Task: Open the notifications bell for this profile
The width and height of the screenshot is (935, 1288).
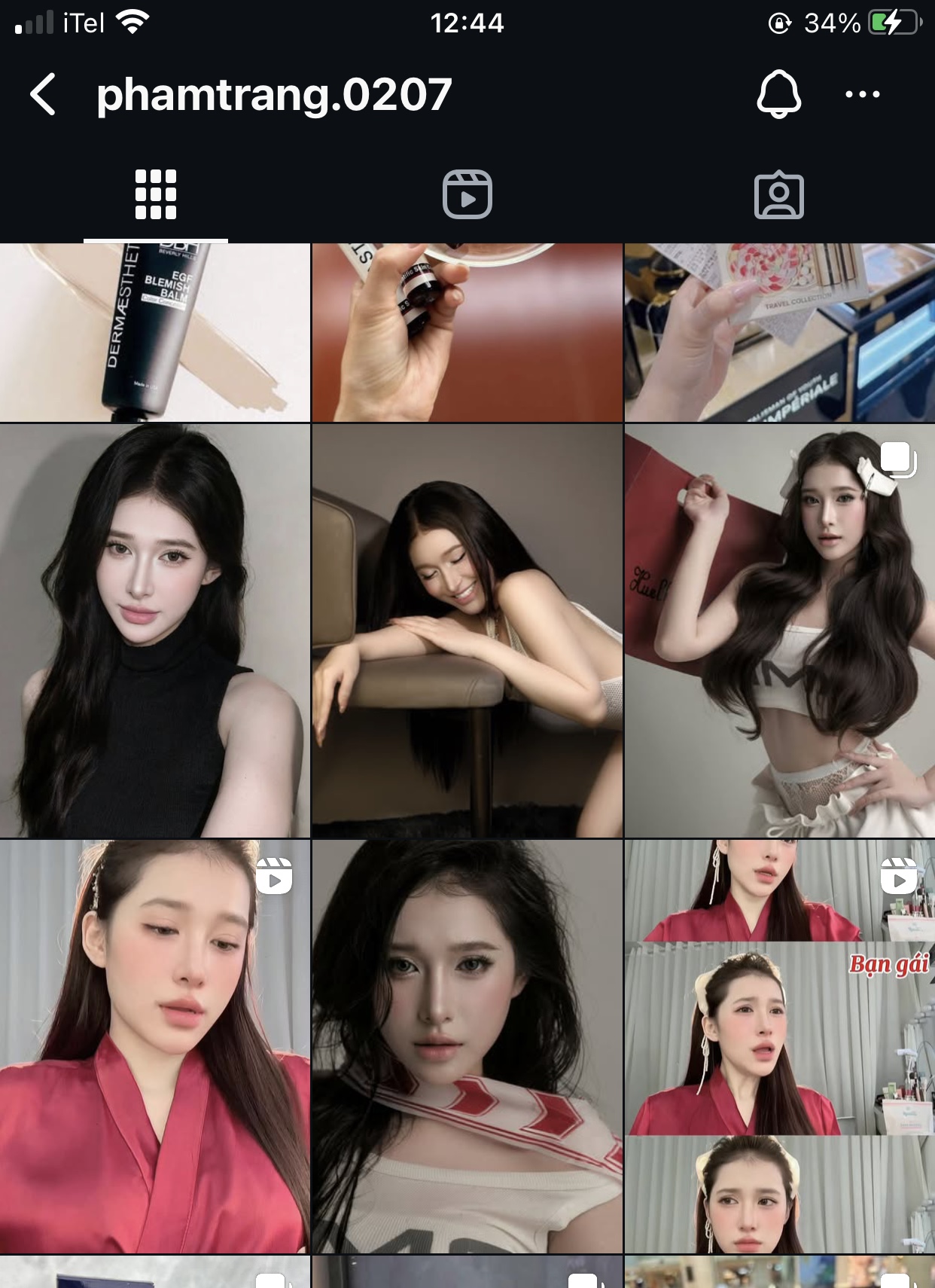Action: pyautogui.click(x=778, y=94)
